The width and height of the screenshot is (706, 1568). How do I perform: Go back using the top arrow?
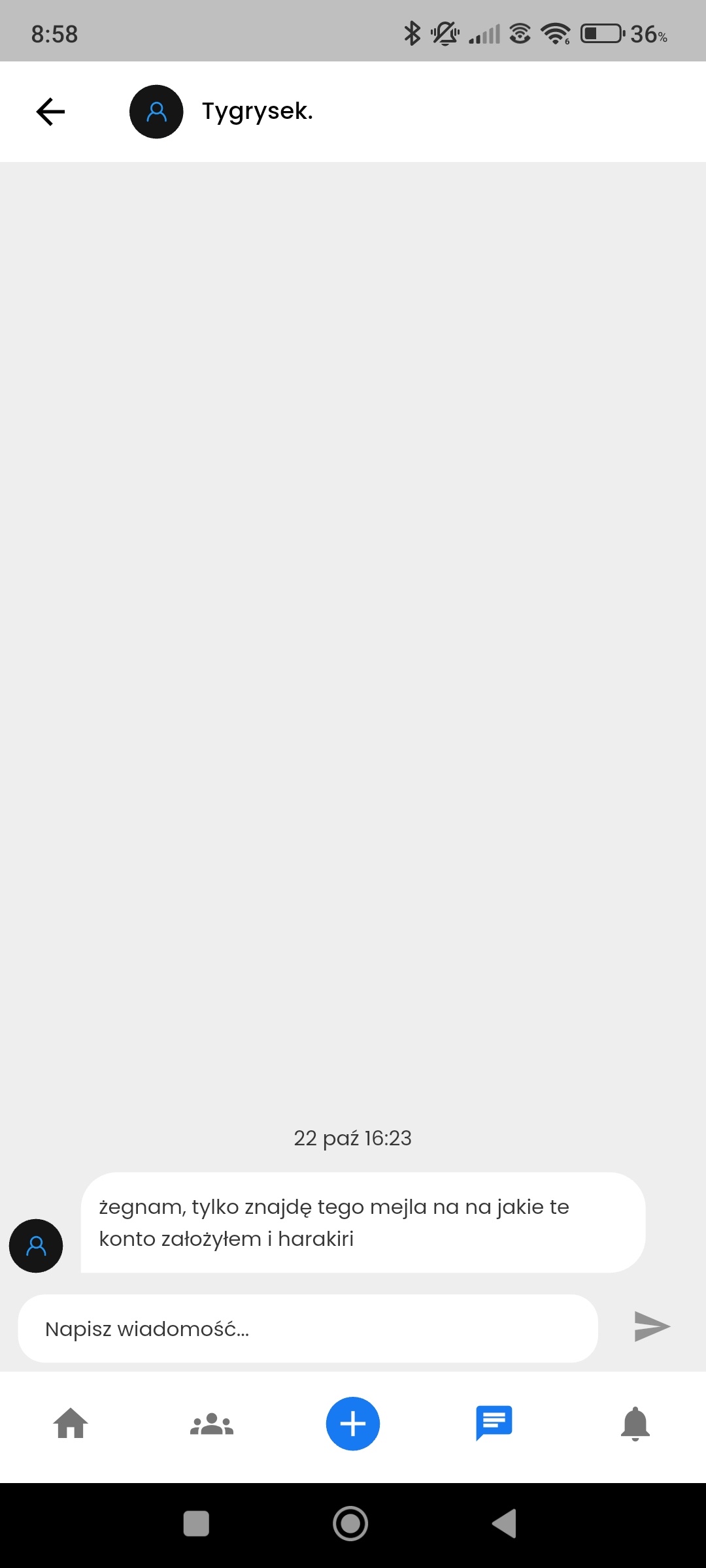[50, 112]
